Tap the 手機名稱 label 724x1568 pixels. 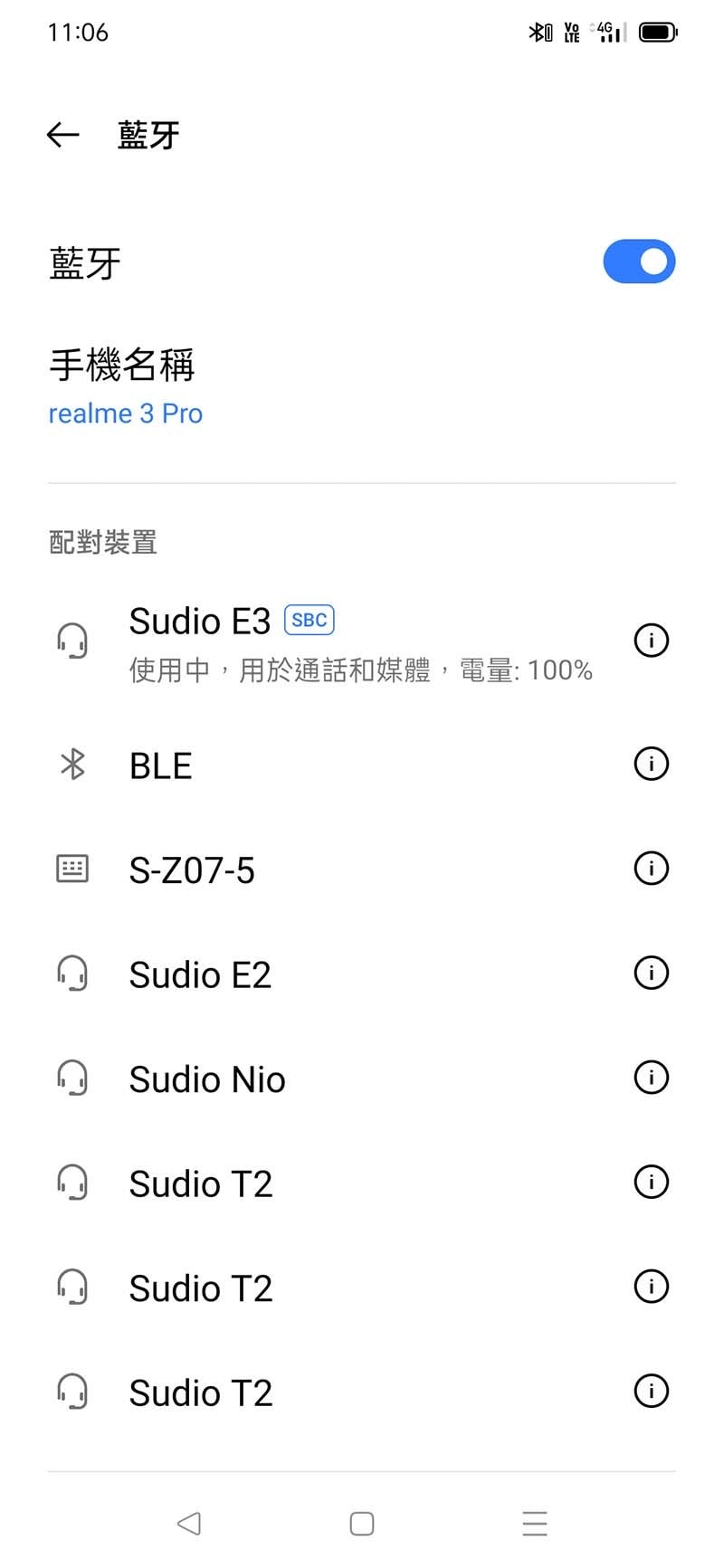pos(122,366)
